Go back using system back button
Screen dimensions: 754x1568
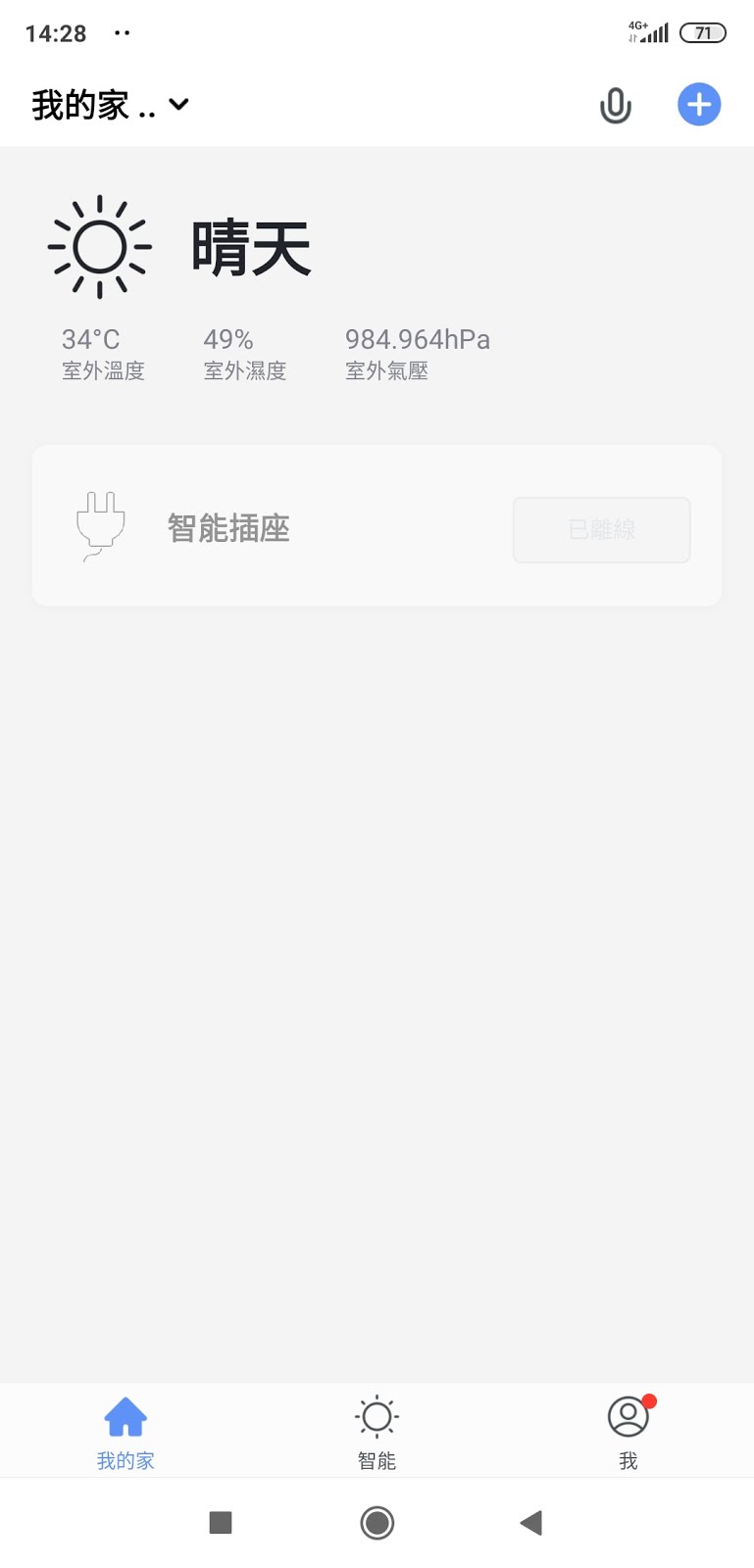tap(530, 1523)
